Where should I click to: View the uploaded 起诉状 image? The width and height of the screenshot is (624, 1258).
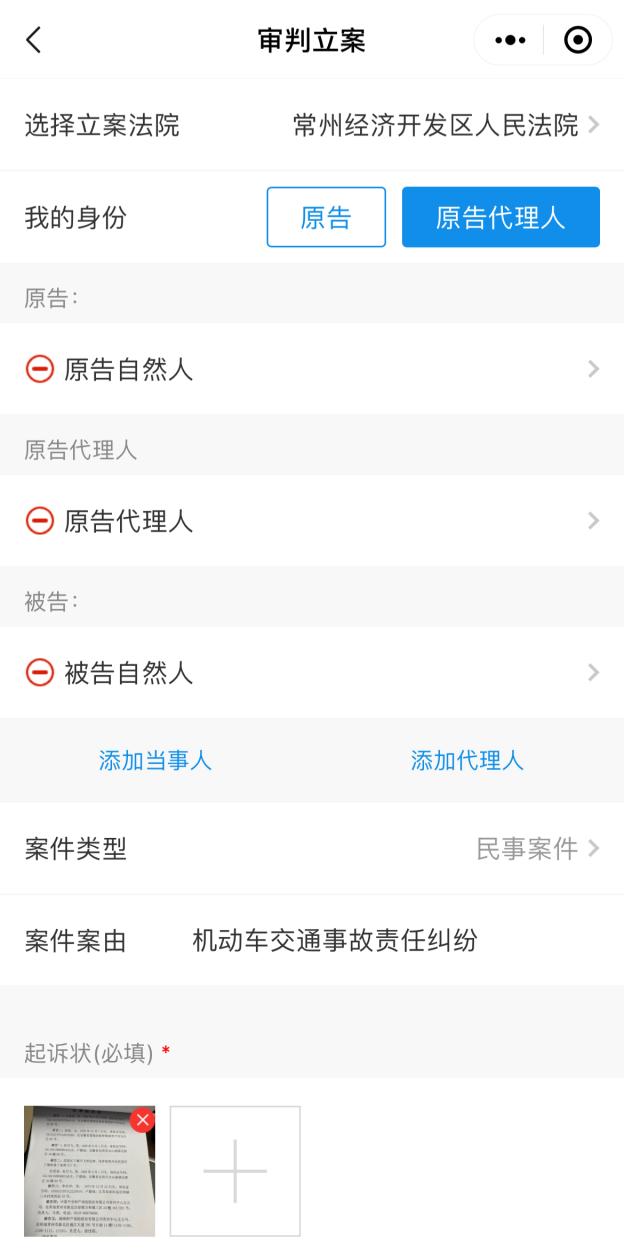point(83,1178)
